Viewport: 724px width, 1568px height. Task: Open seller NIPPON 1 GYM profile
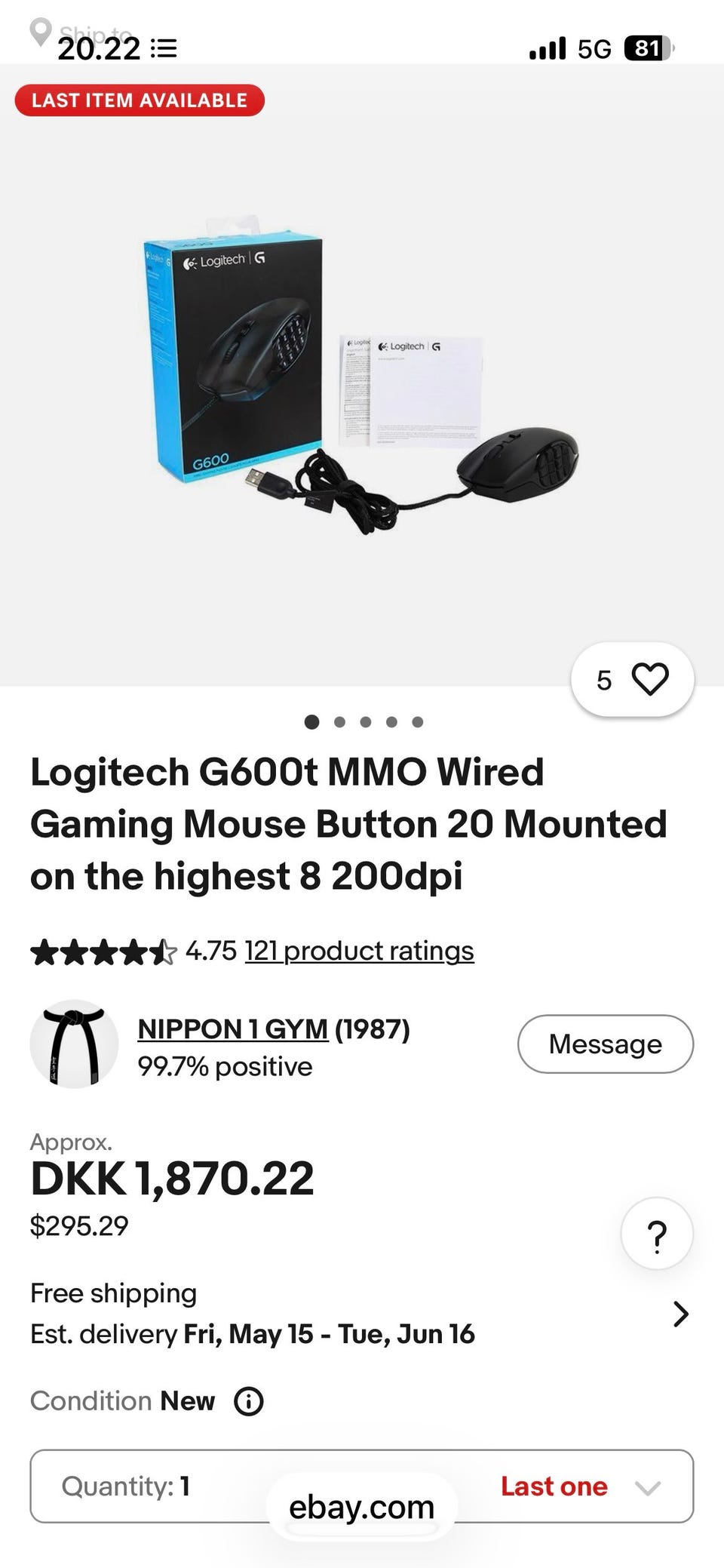point(232,1029)
